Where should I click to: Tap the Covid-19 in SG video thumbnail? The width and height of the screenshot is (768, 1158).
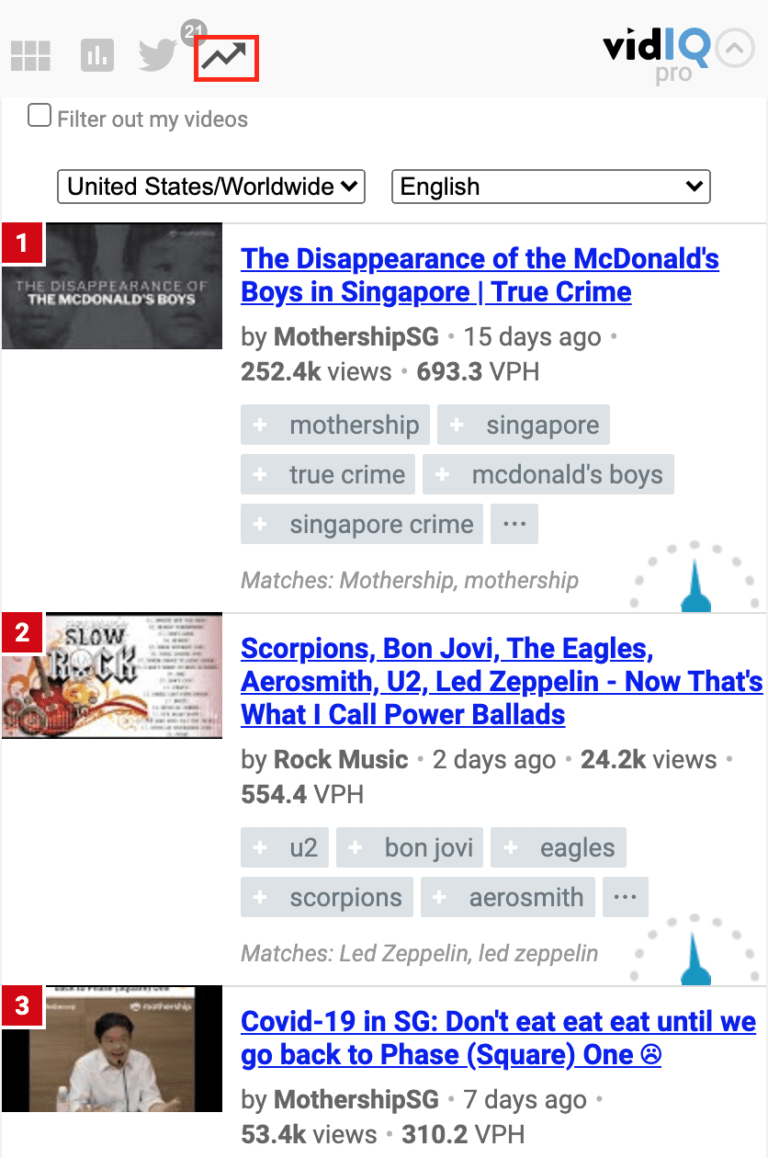[112, 1048]
